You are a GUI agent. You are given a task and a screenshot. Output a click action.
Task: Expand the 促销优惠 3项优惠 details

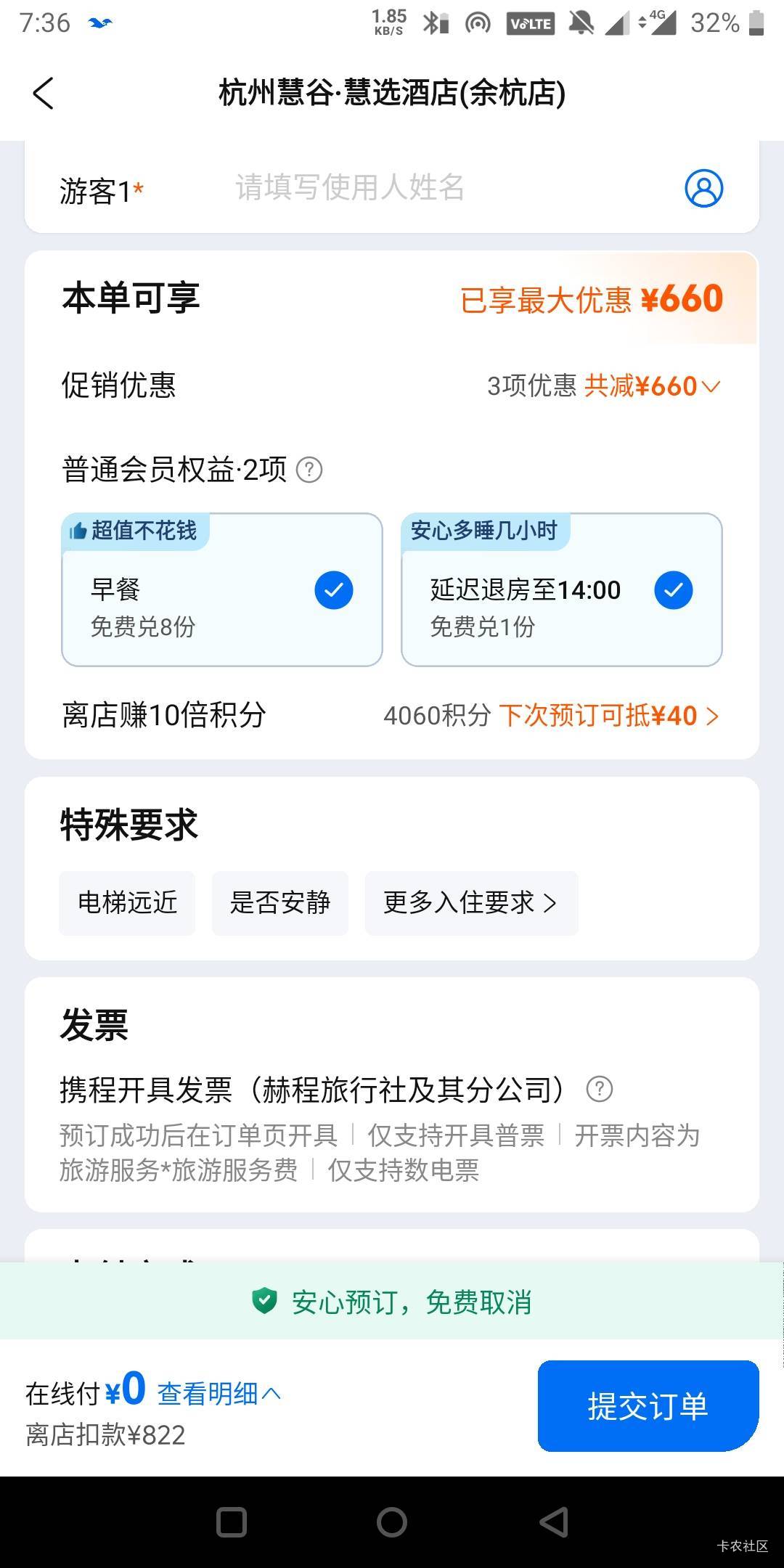point(604,386)
